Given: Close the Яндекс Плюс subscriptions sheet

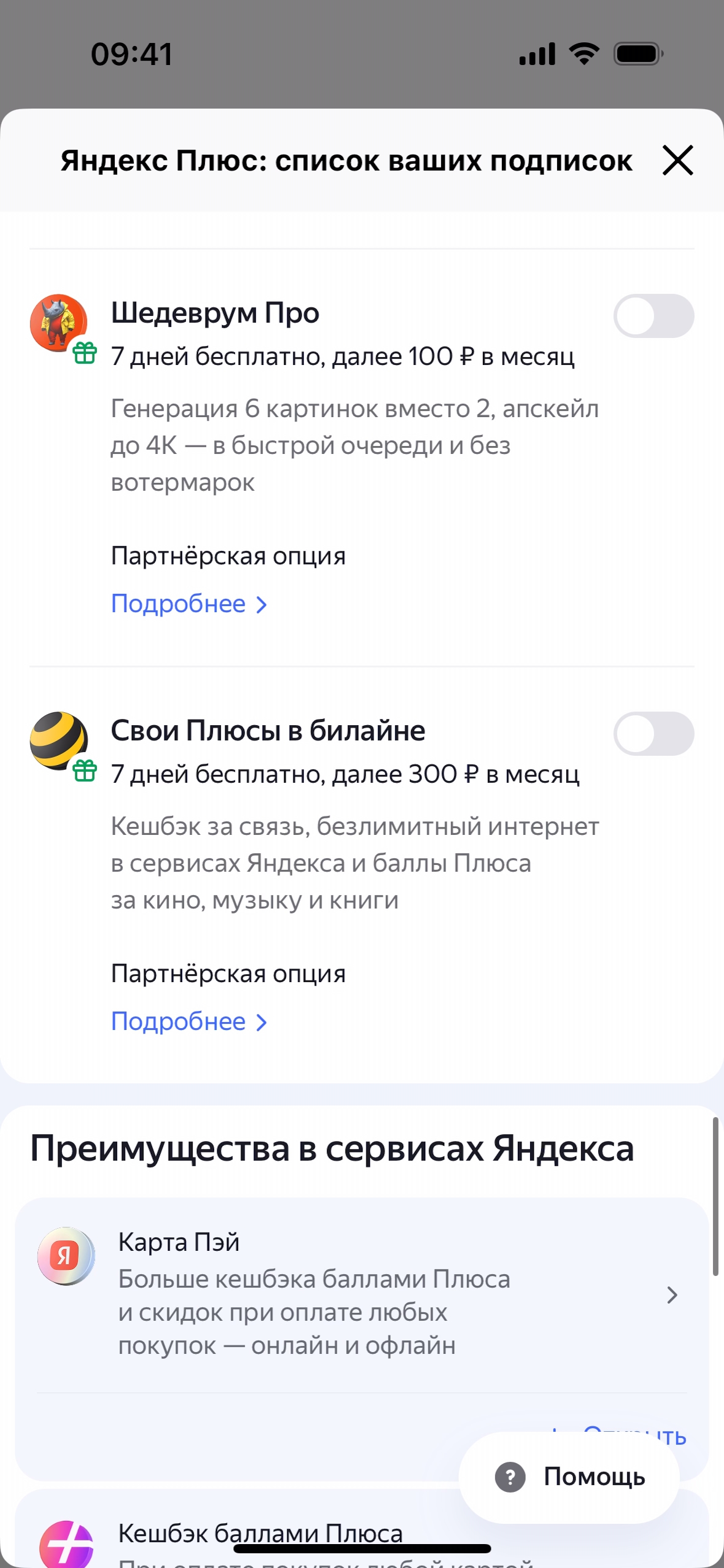Looking at the screenshot, I should coord(677,161).
